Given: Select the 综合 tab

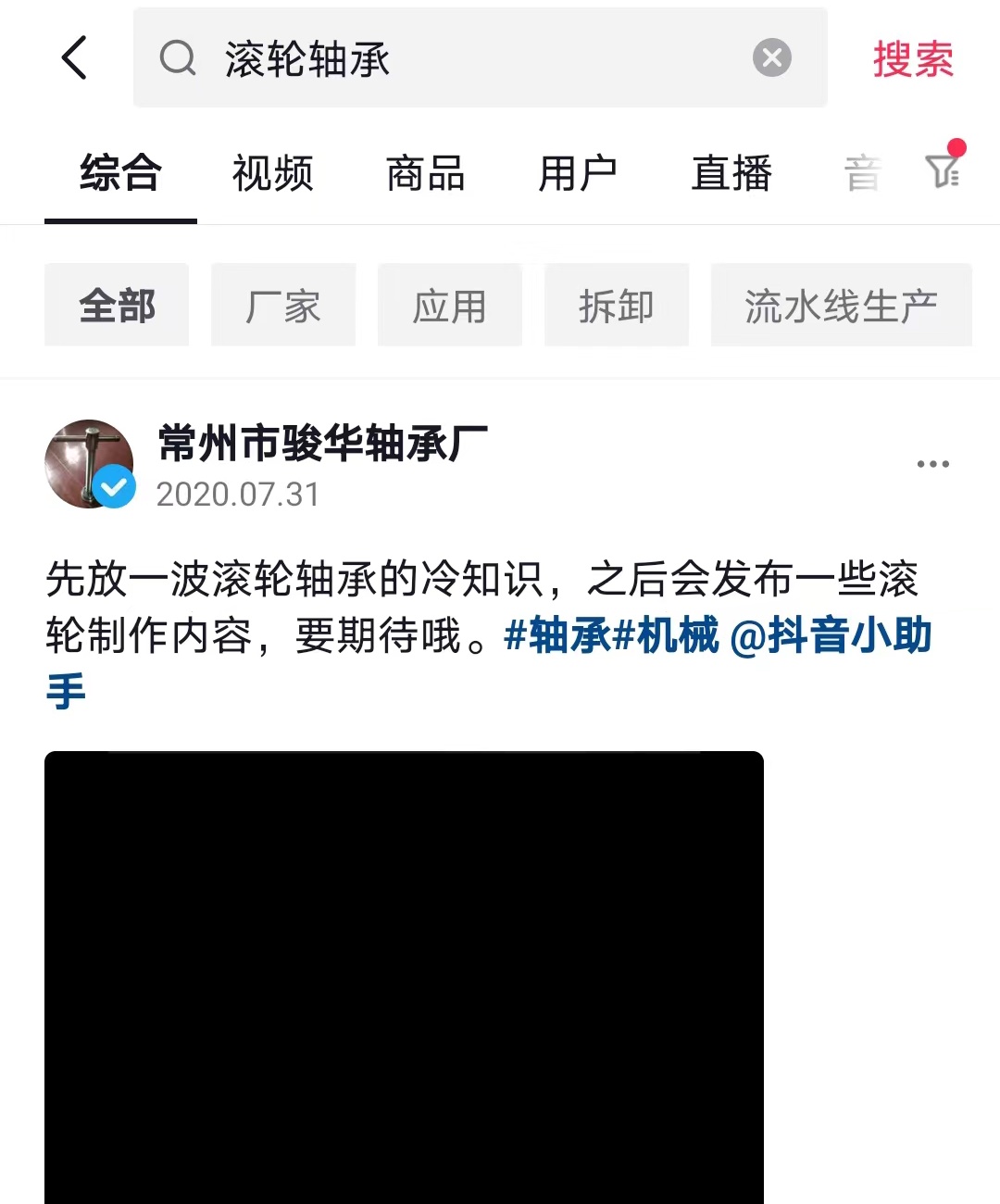Looking at the screenshot, I should pos(120,173).
